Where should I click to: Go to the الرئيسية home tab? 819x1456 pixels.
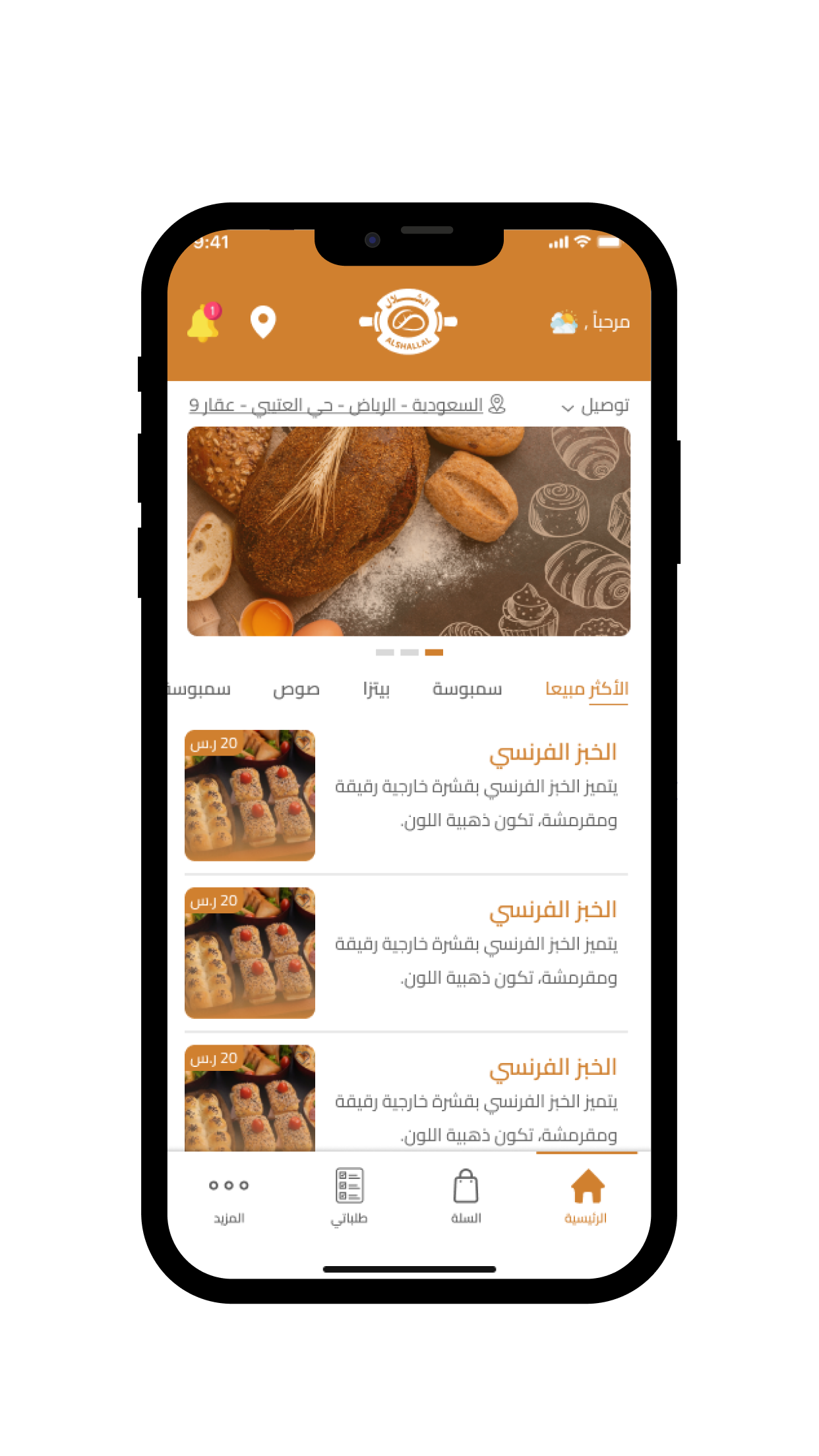(x=586, y=1196)
